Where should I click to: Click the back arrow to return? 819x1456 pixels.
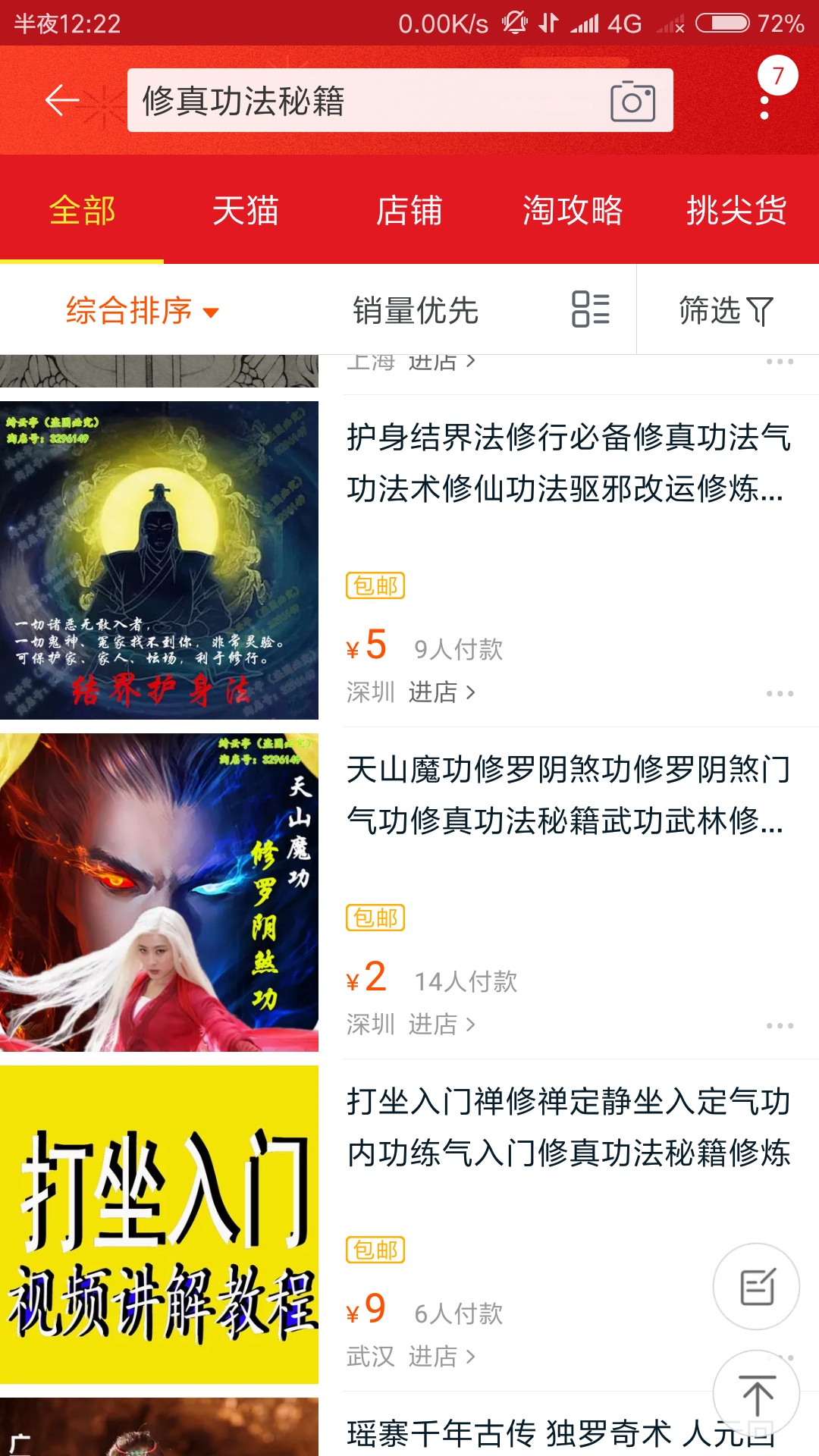(x=63, y=99)
